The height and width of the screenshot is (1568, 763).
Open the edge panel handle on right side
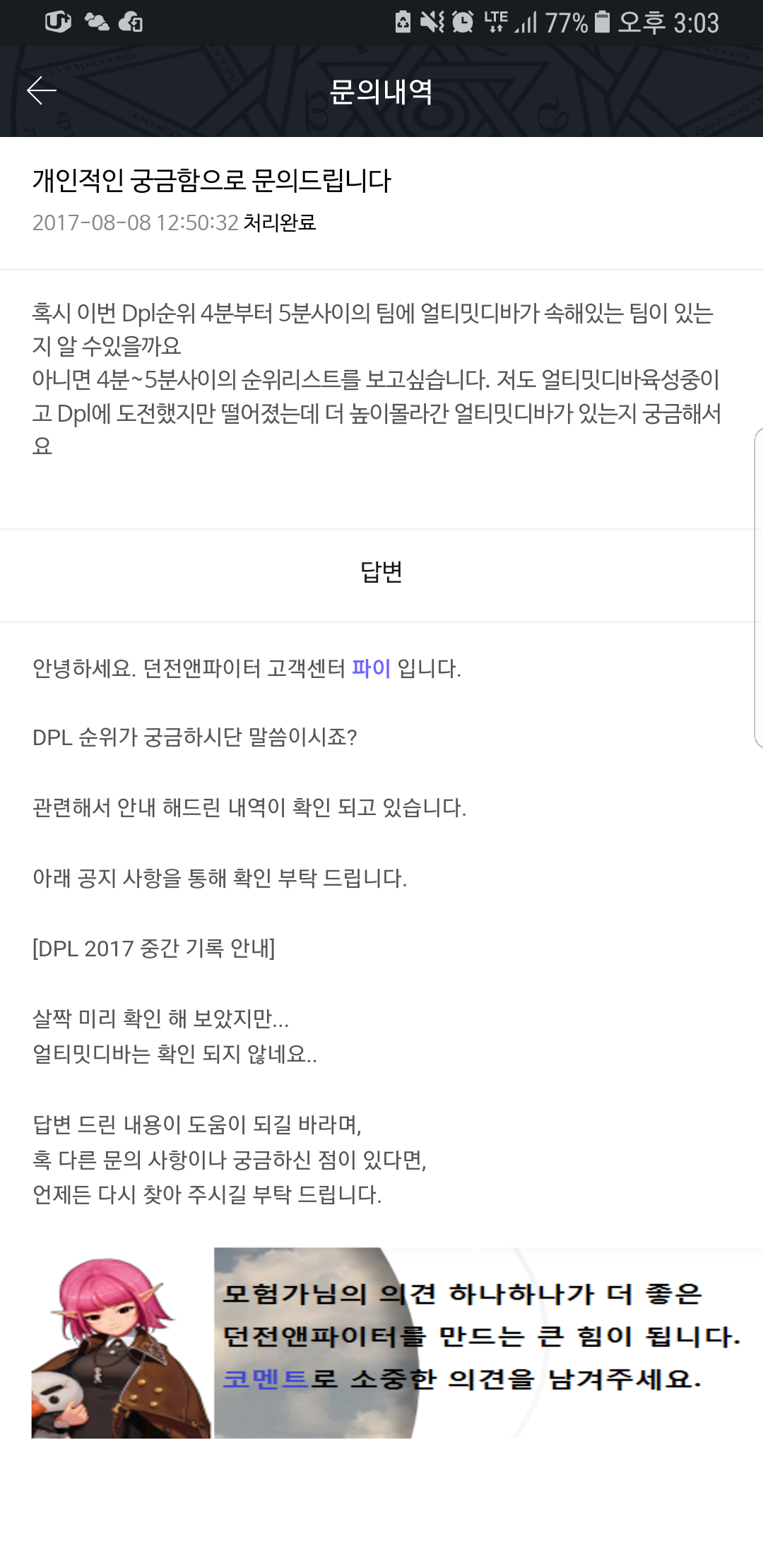pos(758,587)
